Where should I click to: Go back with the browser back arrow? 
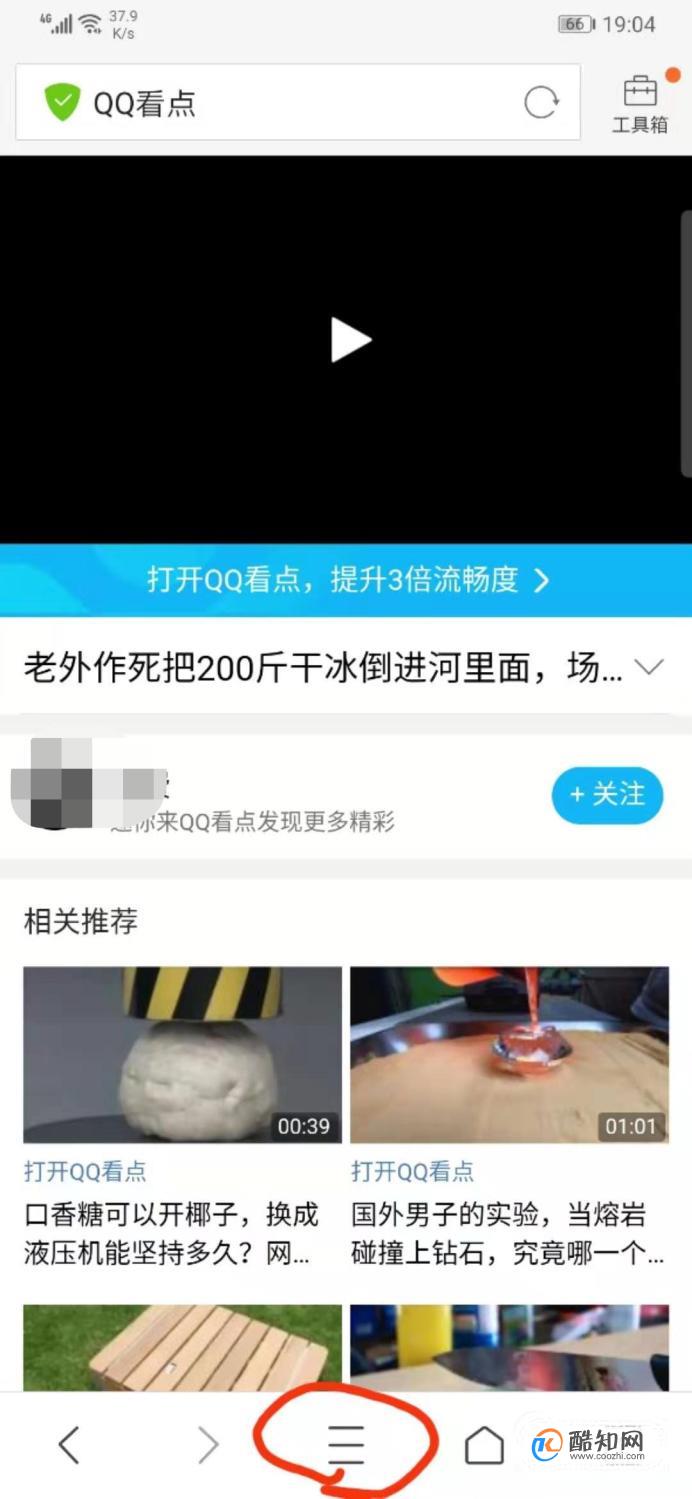click(x=68, y=1445)
